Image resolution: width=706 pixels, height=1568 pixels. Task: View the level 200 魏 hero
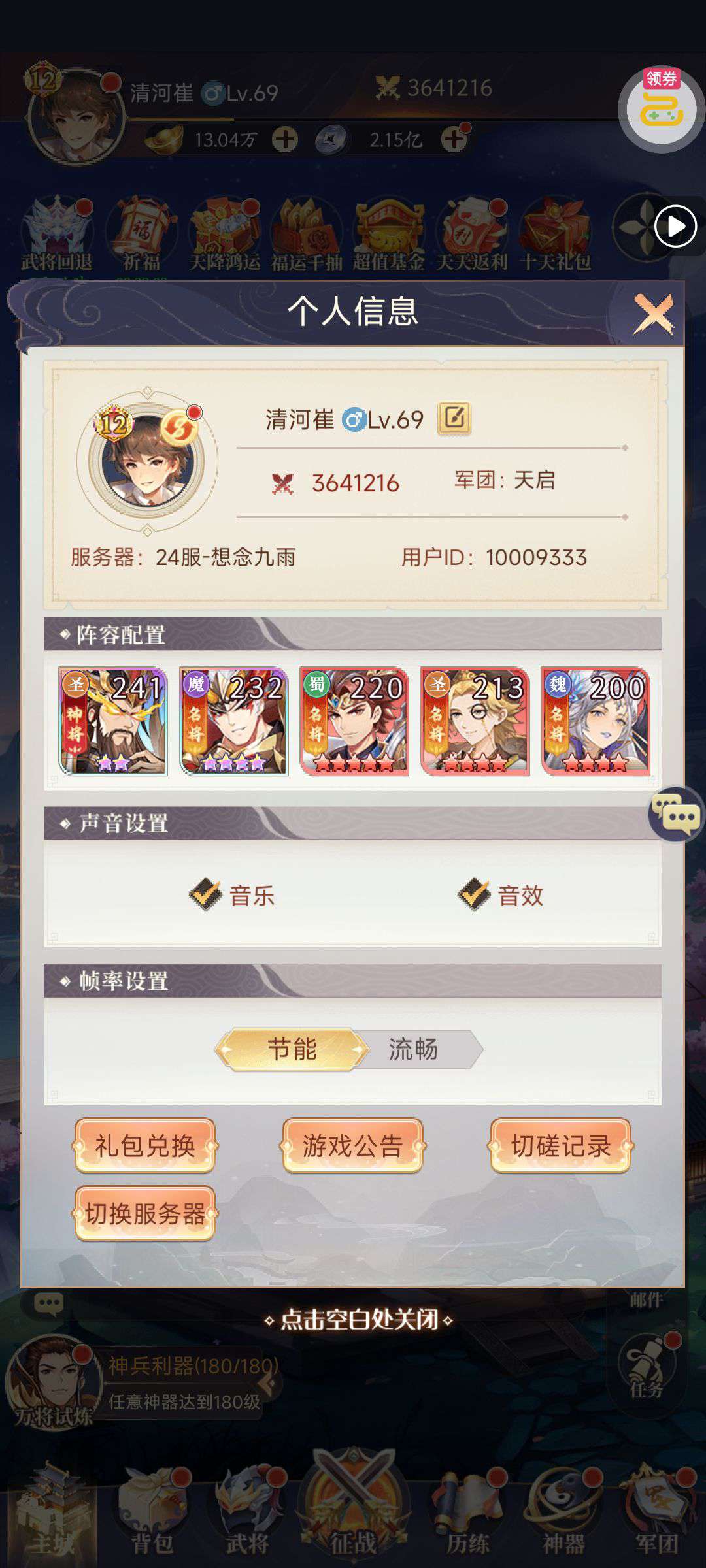tap(596, 721)
